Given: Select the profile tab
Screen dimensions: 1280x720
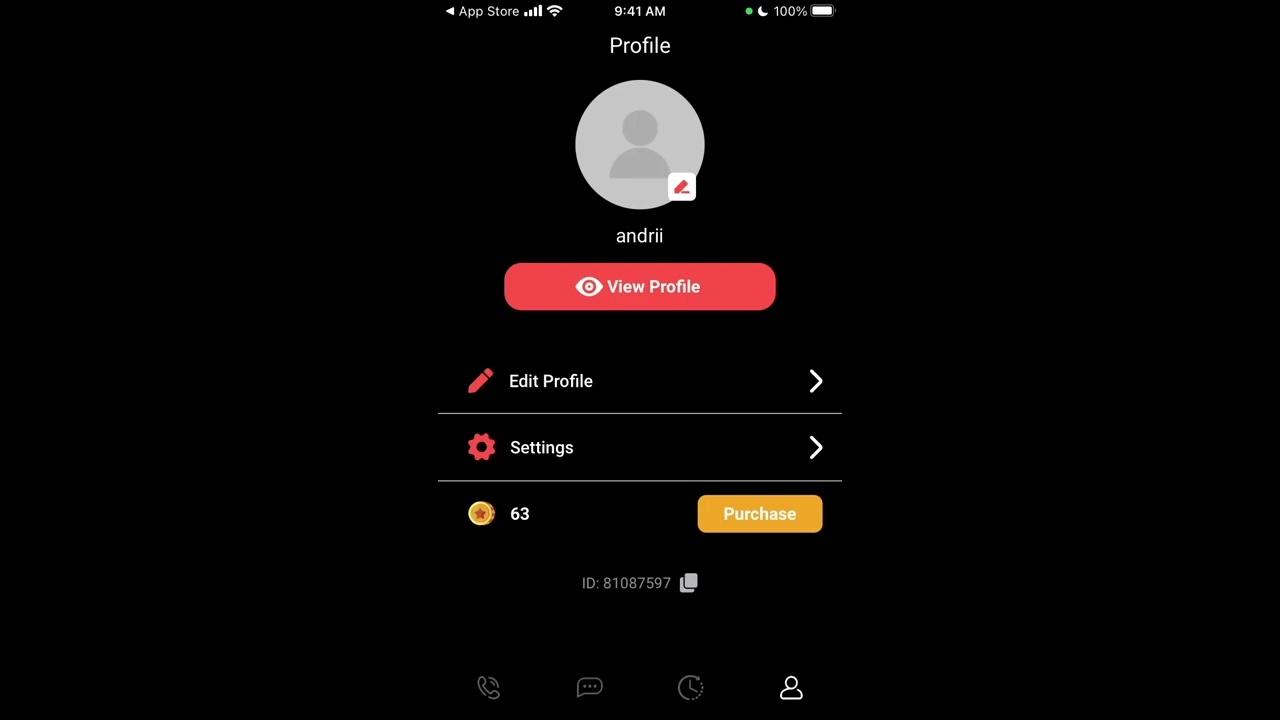Looking at the screenshot, I should (791, 688).
